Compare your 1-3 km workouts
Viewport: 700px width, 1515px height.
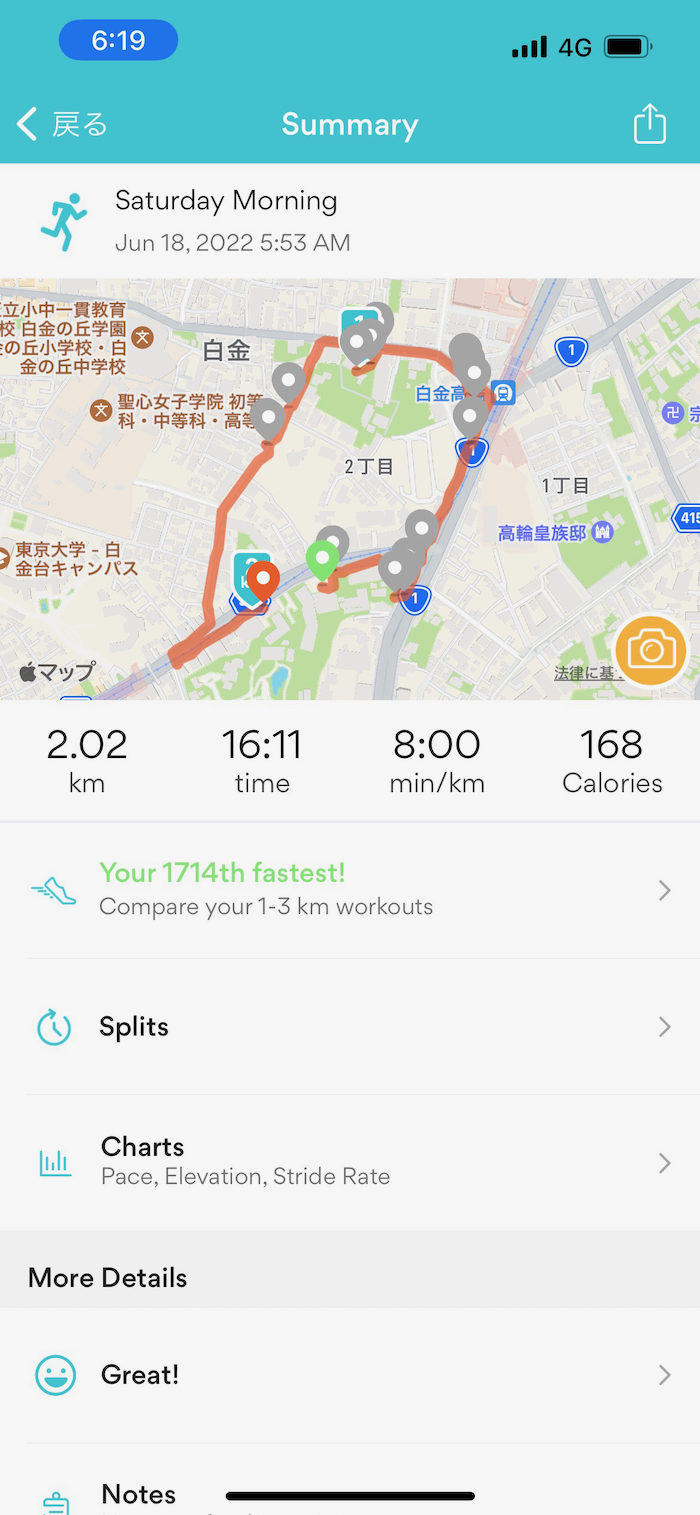point(350,889)
